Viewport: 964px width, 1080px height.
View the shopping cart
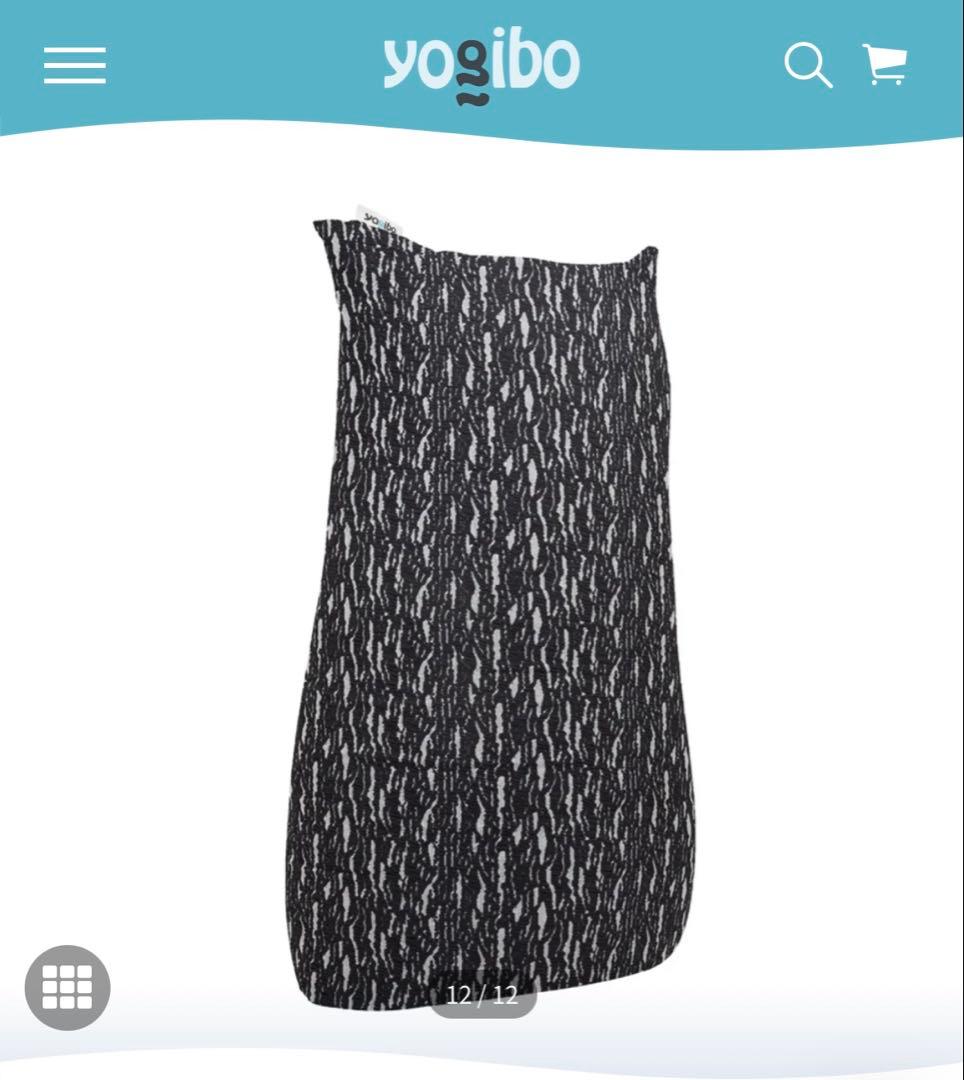[x=885, y=66]
